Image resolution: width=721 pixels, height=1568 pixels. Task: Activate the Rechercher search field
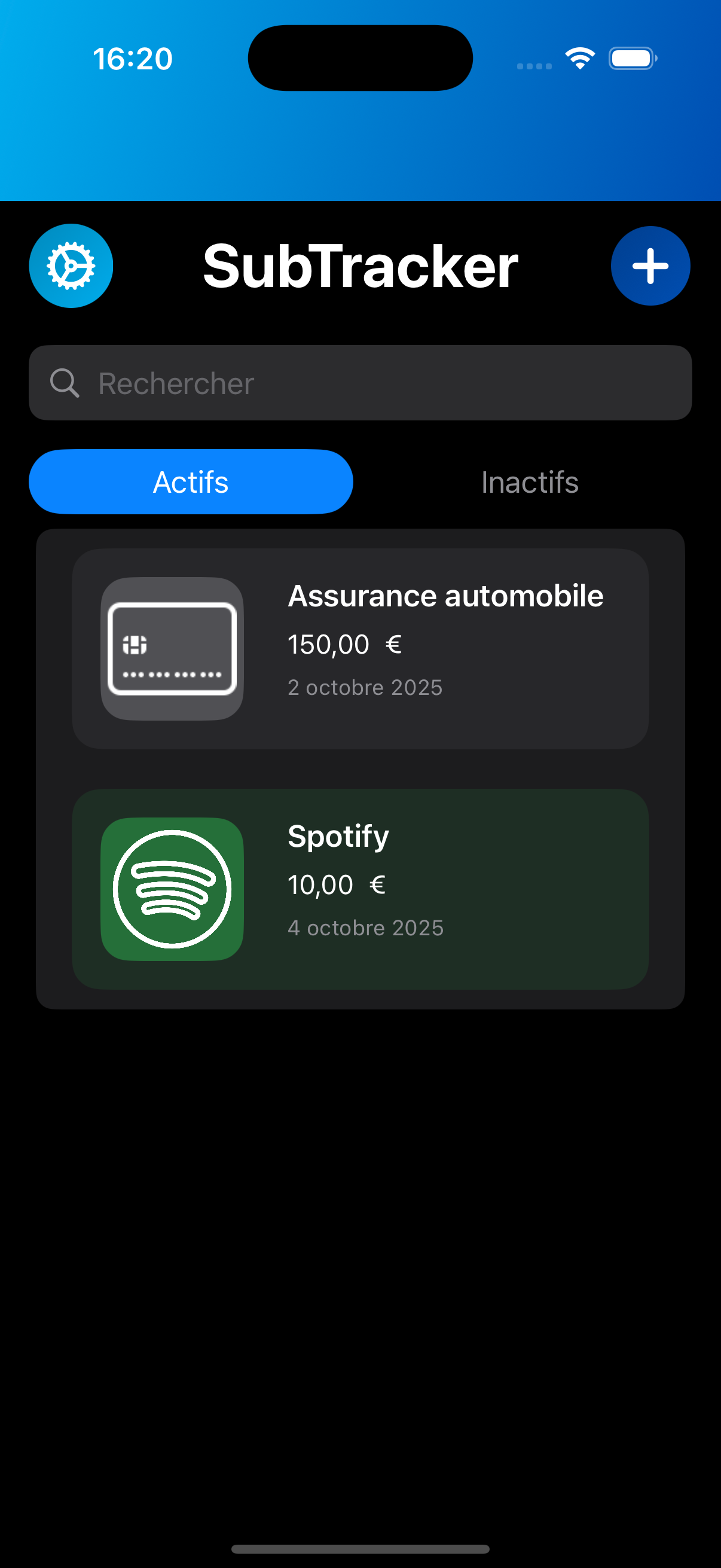click(x=361, y=383)
